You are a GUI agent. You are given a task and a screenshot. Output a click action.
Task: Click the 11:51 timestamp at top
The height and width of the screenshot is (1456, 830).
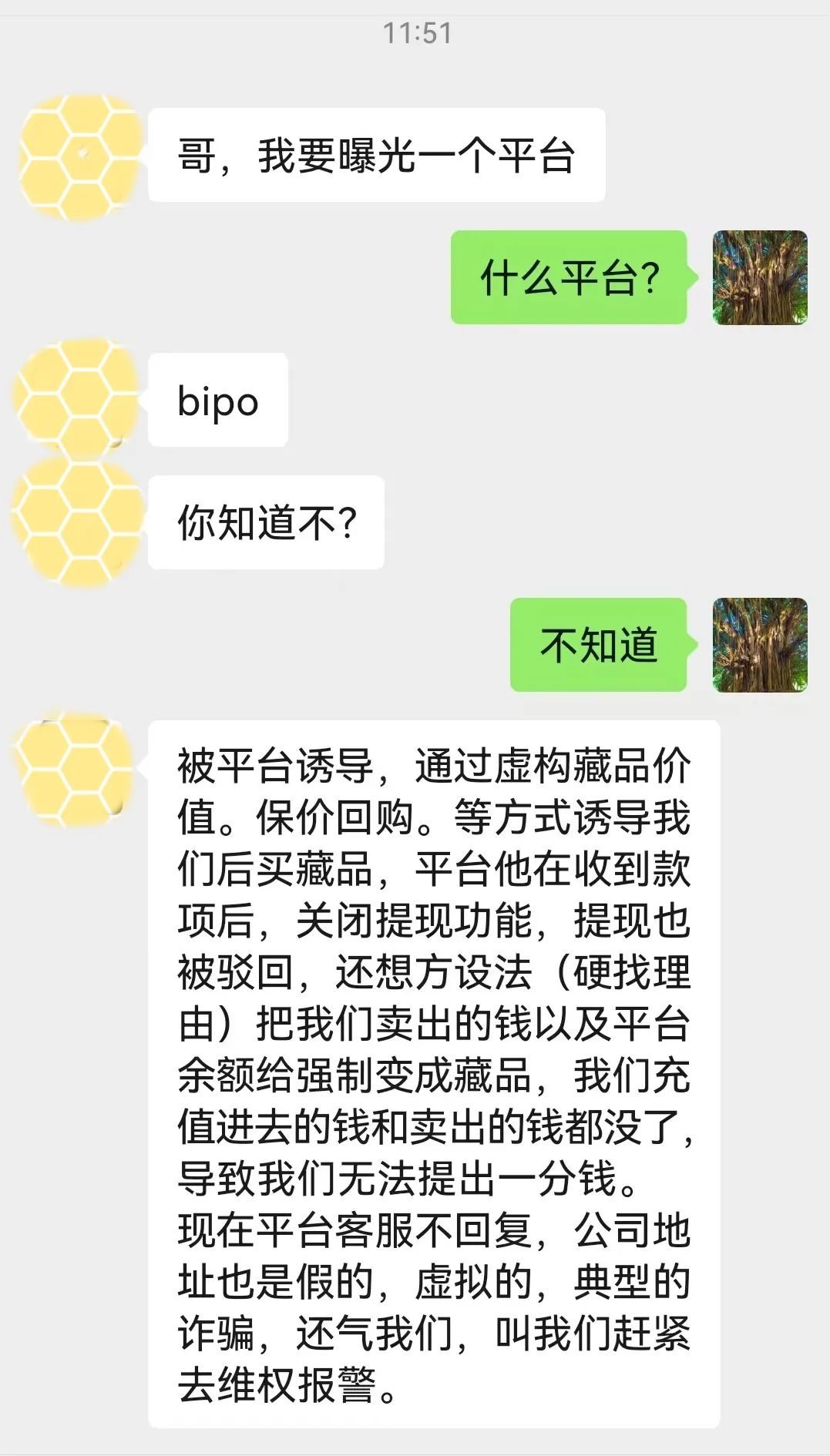click(x=416, y=32)
